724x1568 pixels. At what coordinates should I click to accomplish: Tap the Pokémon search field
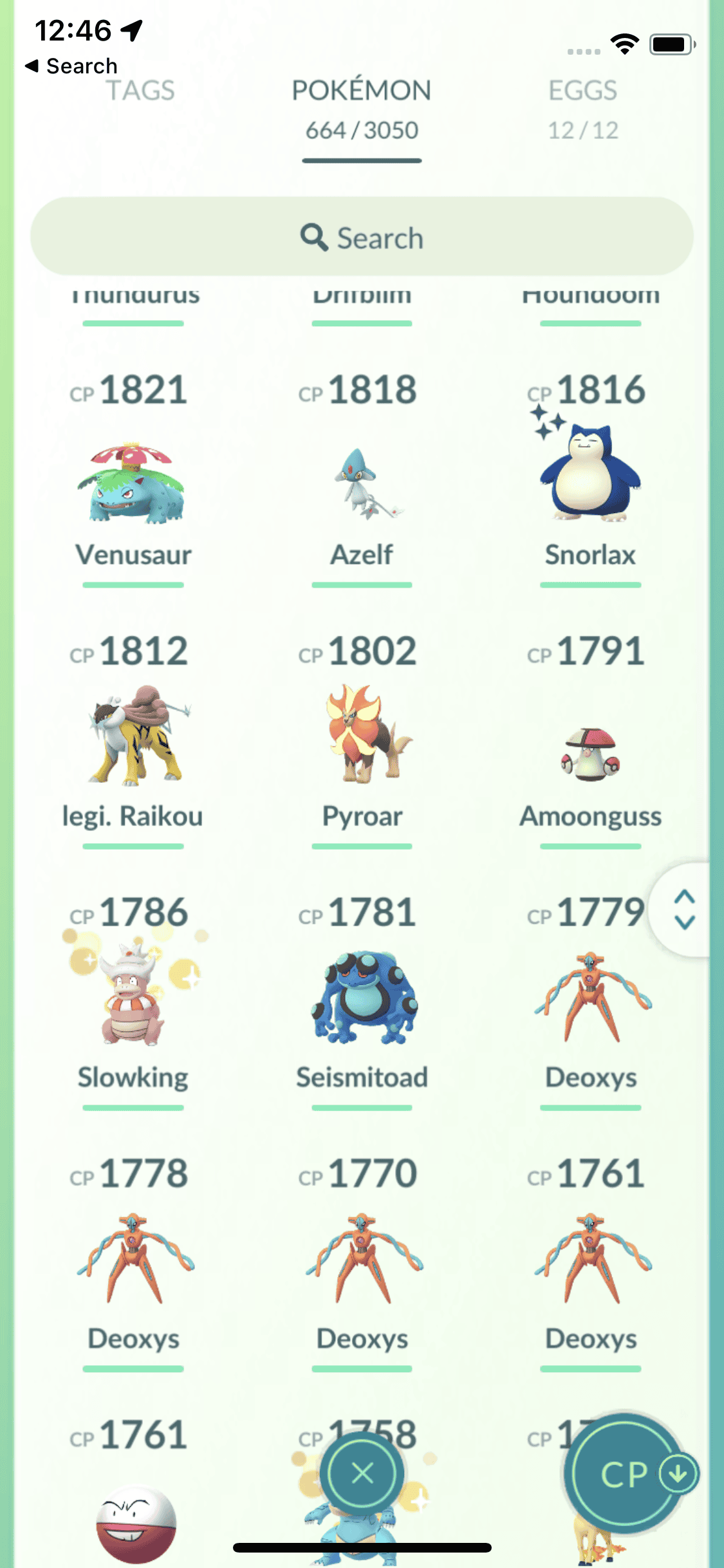[362, 238]
